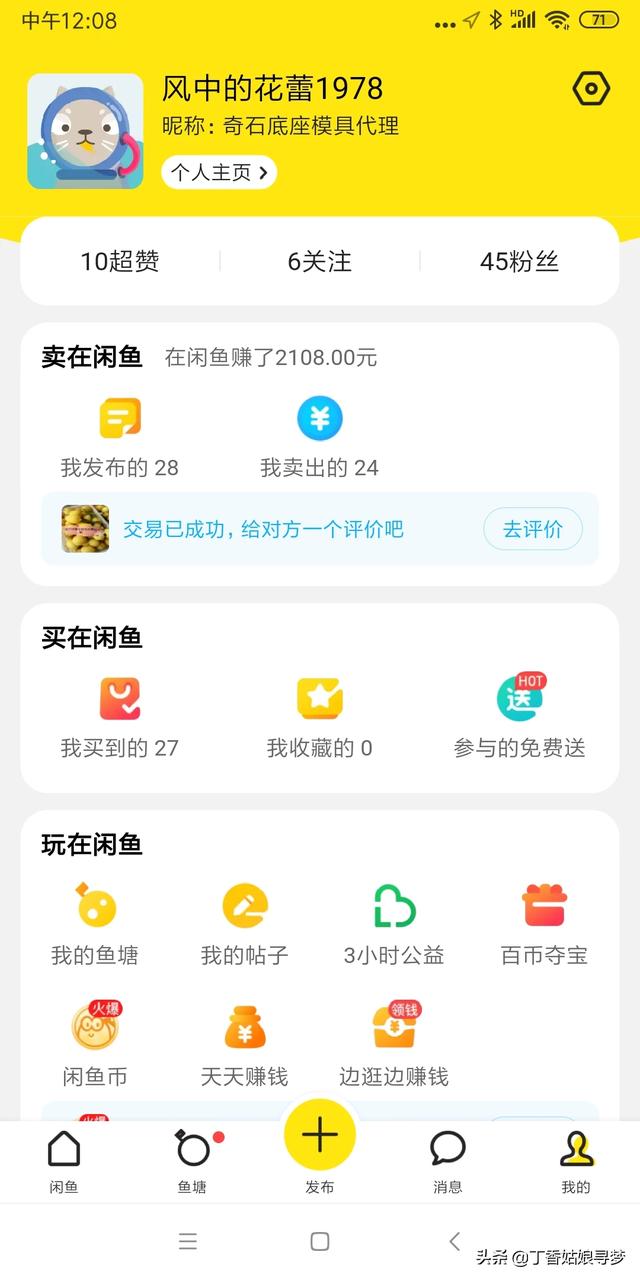Screen dimensions: 640x1280
Task: Tap the yellow 发布 plus button
Action: pos(320,1136)
